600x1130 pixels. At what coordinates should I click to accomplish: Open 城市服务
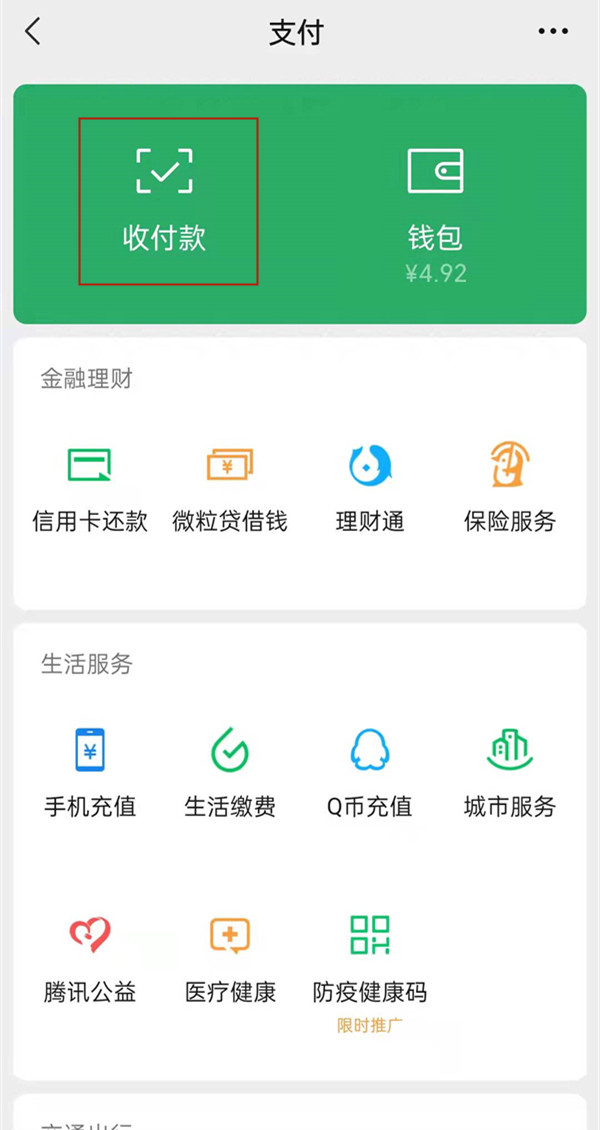click(x=510, y=775)
